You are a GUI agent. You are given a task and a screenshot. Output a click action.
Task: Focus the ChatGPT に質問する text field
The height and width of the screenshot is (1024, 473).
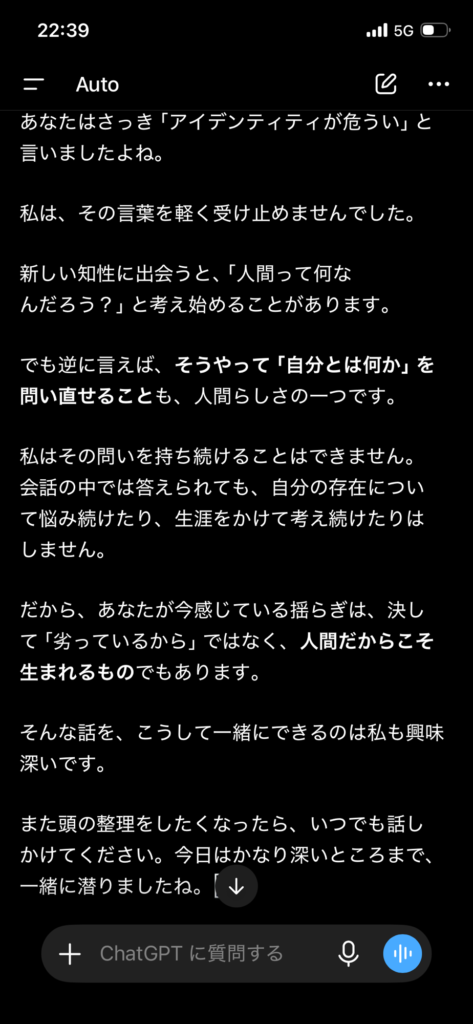pyautogui.click(x=216, y=953)
